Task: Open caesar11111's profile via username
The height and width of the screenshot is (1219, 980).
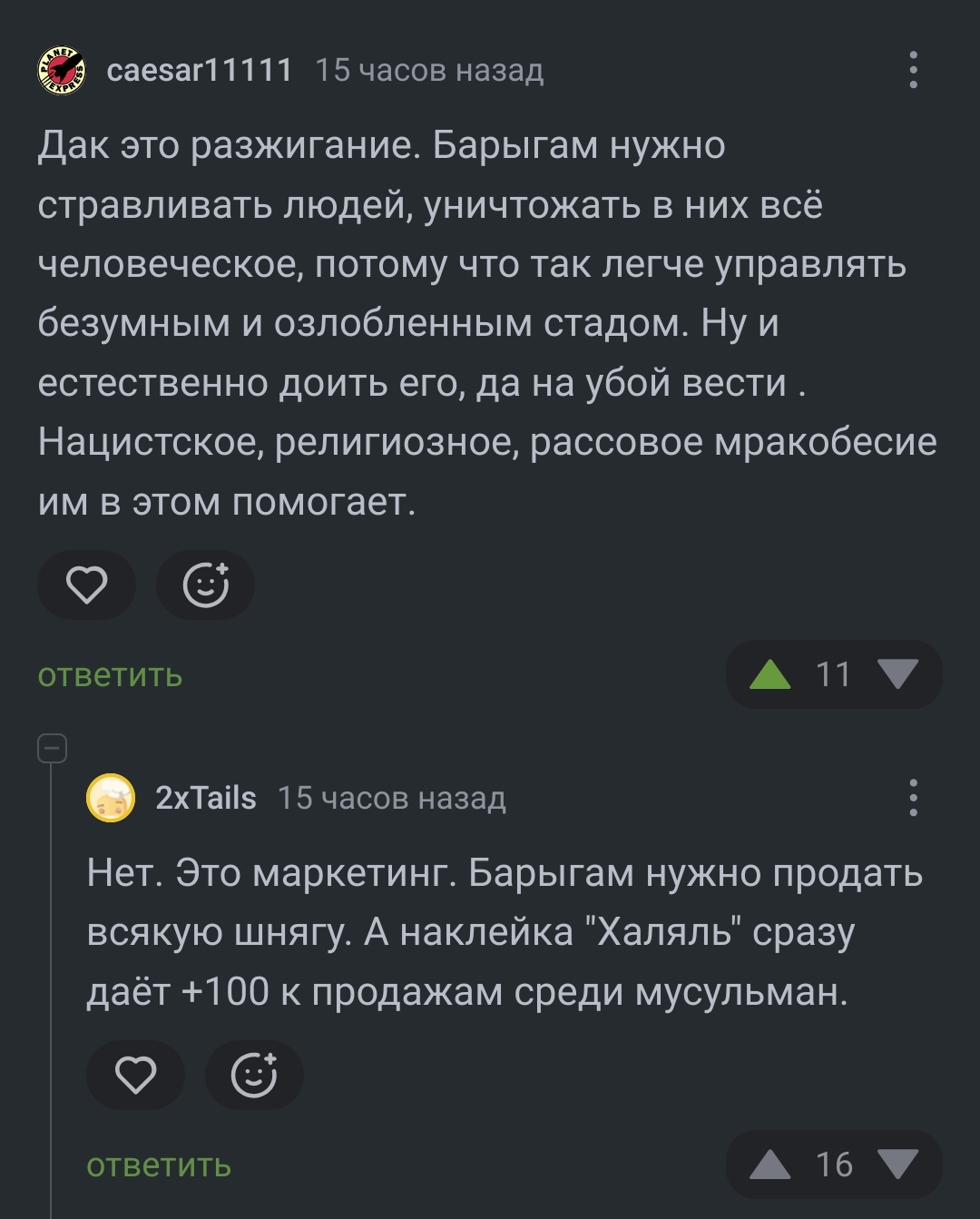Action: pyautogui.click(x=200, y=70)
